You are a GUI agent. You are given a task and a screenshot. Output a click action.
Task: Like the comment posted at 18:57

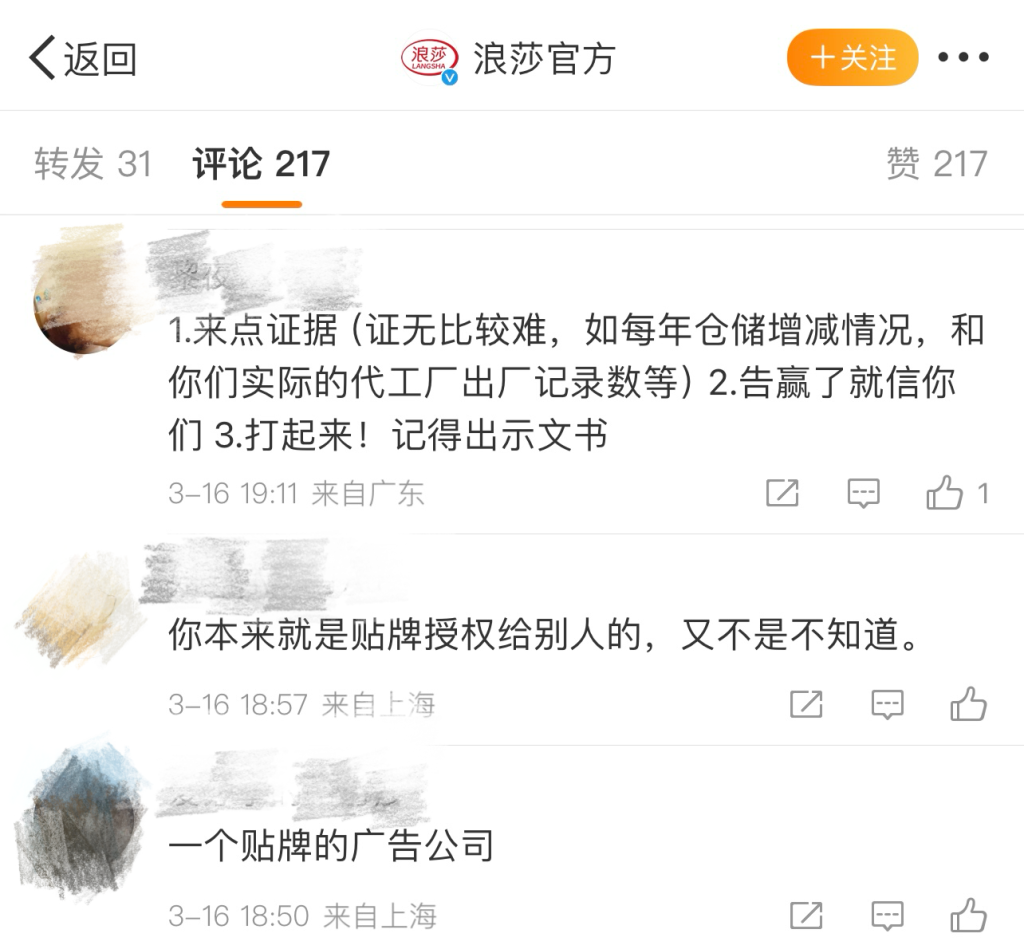point(968,704)
